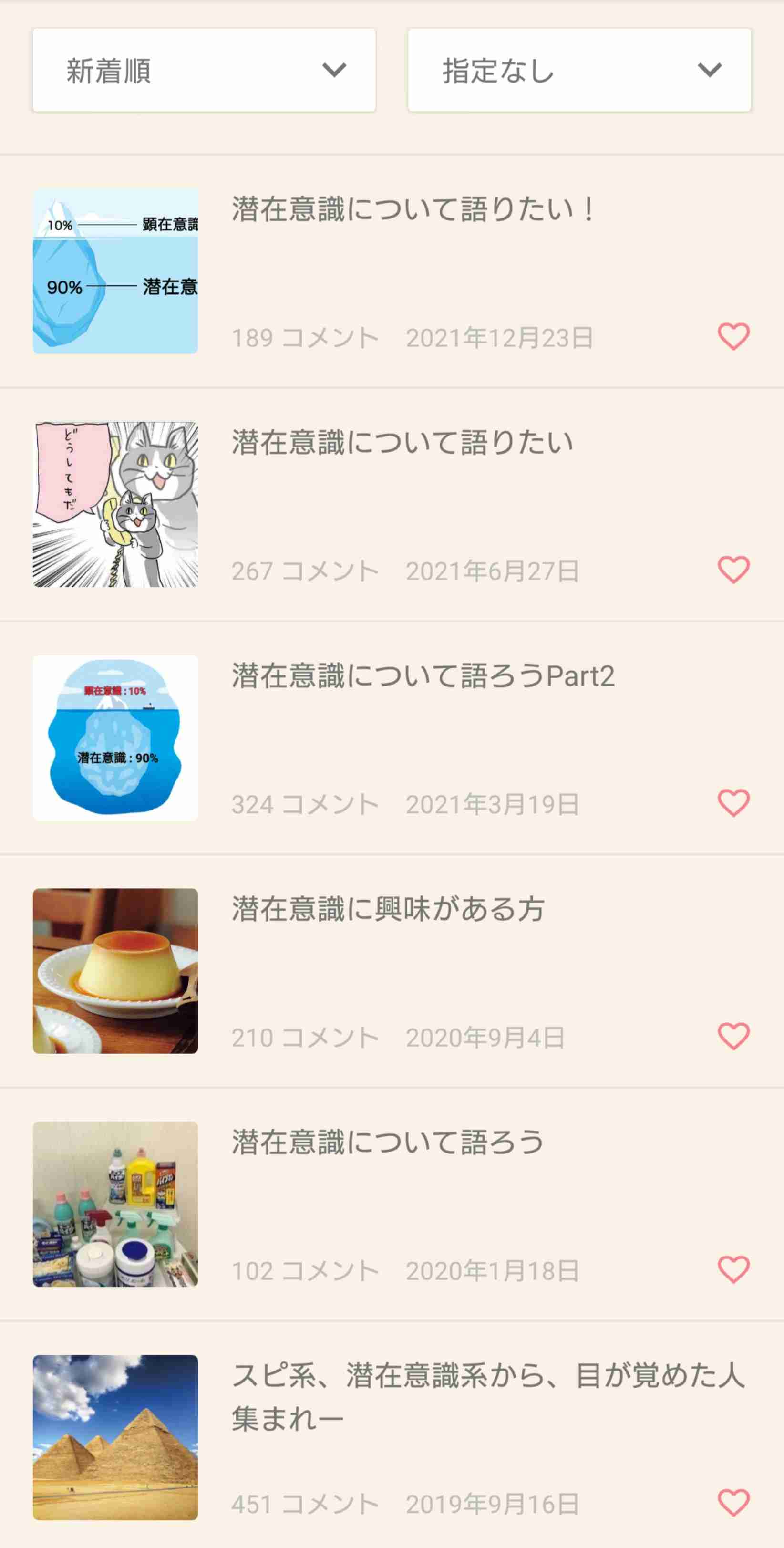The image size is (784, 1548).
Task: Favorite the 潜在意識に興味がある方 topic
Action: (733, 1036)
